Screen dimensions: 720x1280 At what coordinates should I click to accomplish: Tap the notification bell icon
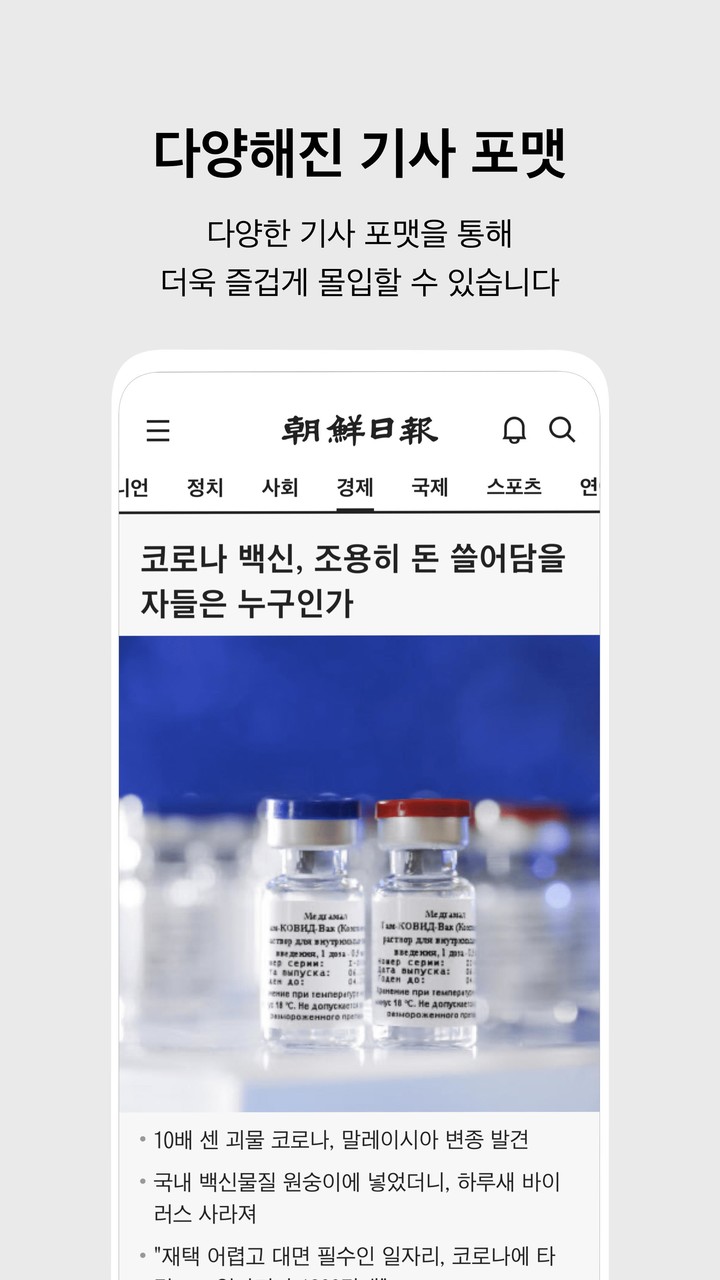pos(513,431)
